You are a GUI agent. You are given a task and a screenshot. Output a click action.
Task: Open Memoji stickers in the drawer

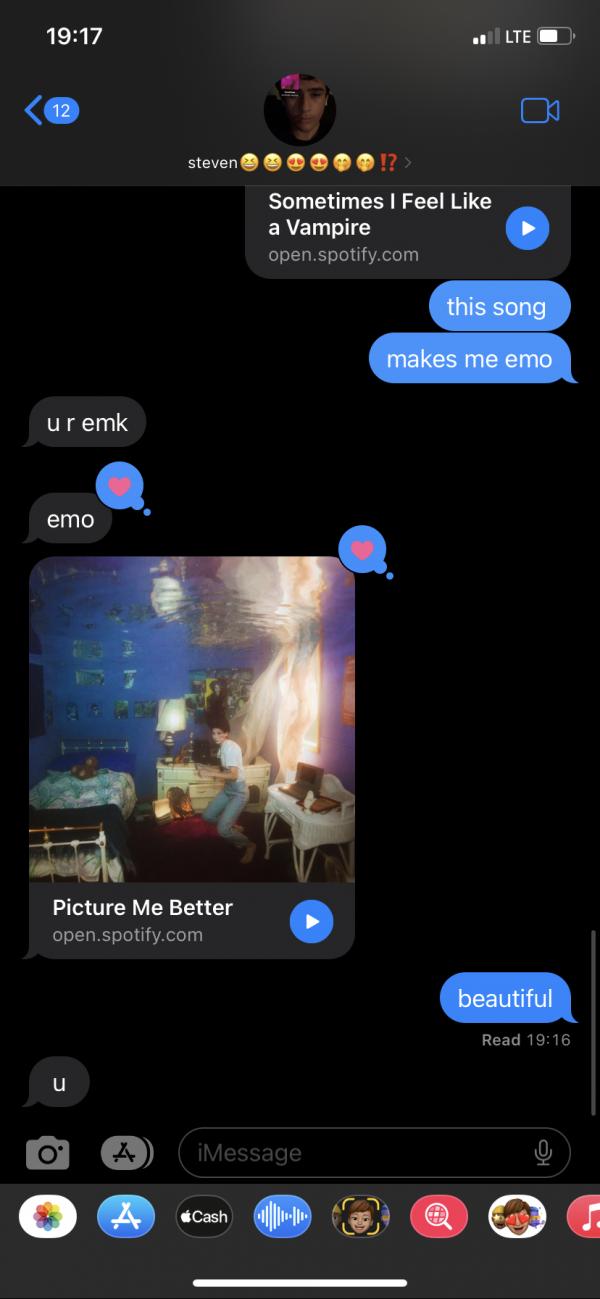click(360, 1216)
